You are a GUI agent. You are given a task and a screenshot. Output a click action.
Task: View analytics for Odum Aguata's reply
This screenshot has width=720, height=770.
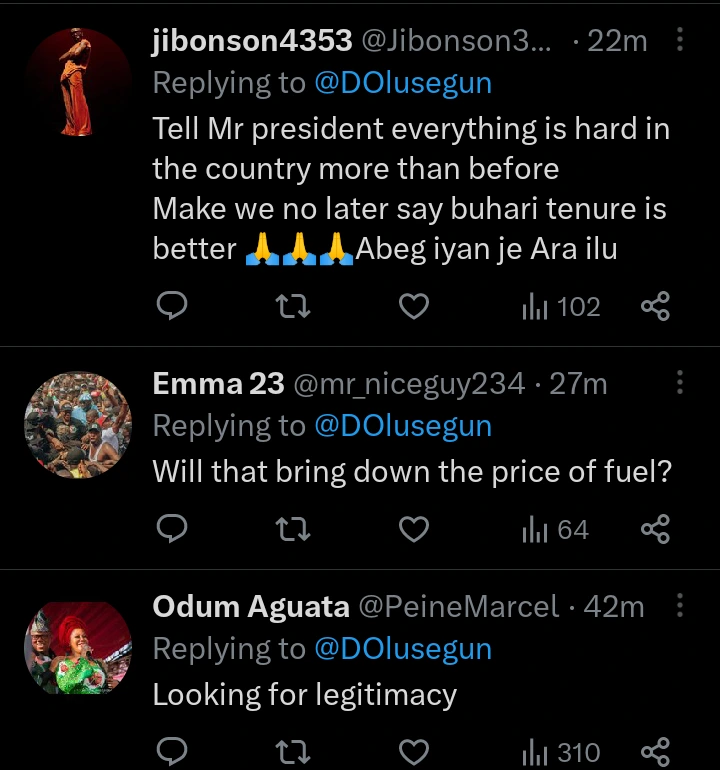click(x=561, y=752)
